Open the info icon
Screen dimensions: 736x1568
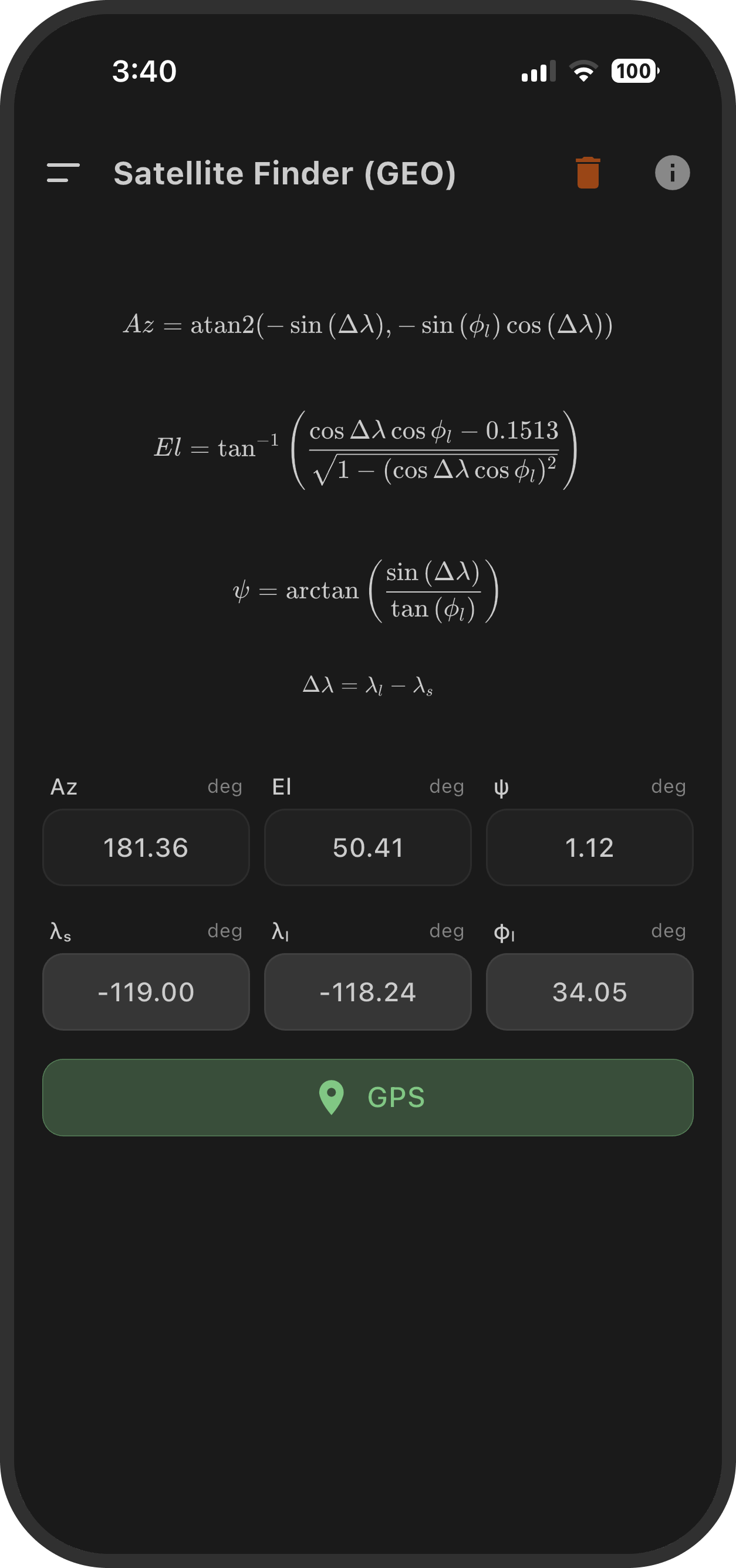pos(672,173)
